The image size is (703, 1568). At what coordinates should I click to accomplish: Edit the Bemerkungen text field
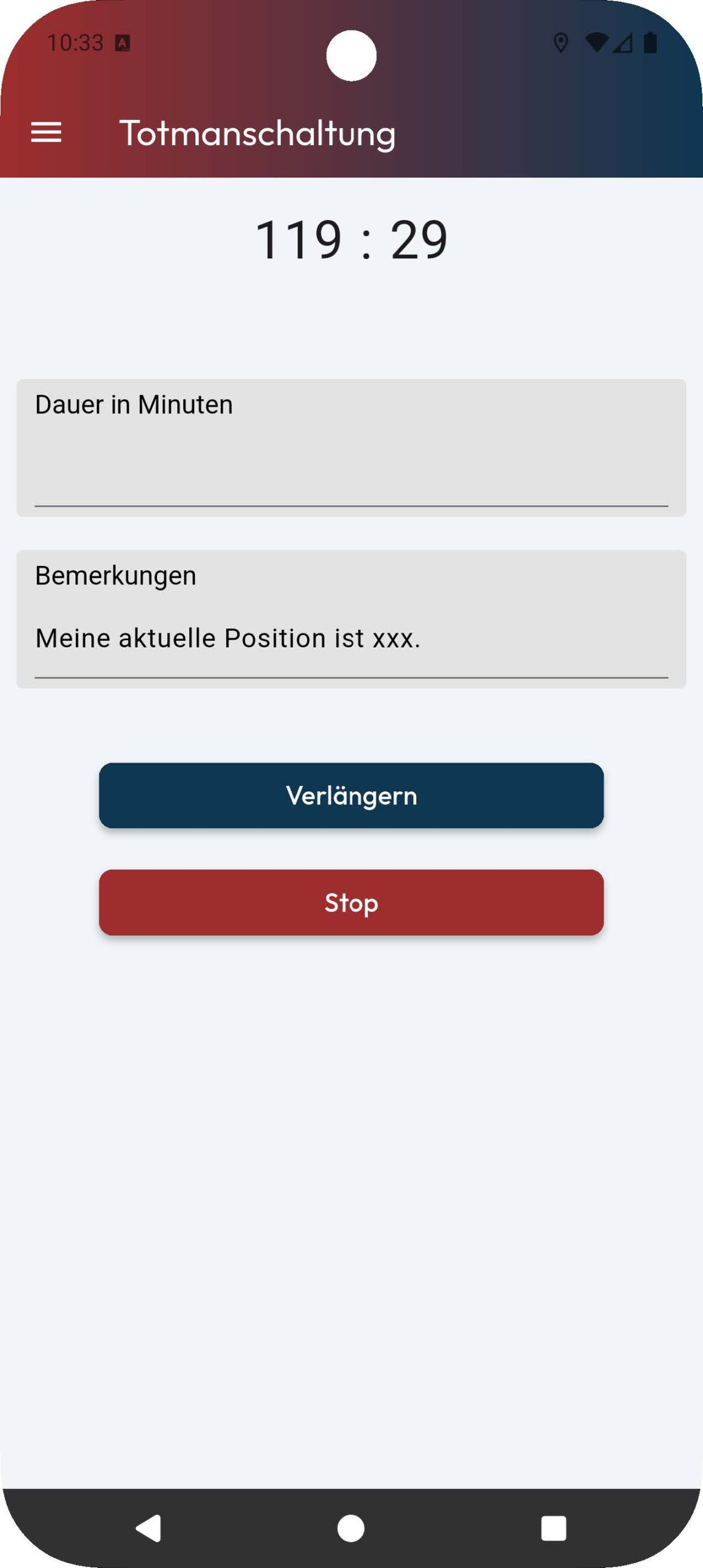coord(351,637)
